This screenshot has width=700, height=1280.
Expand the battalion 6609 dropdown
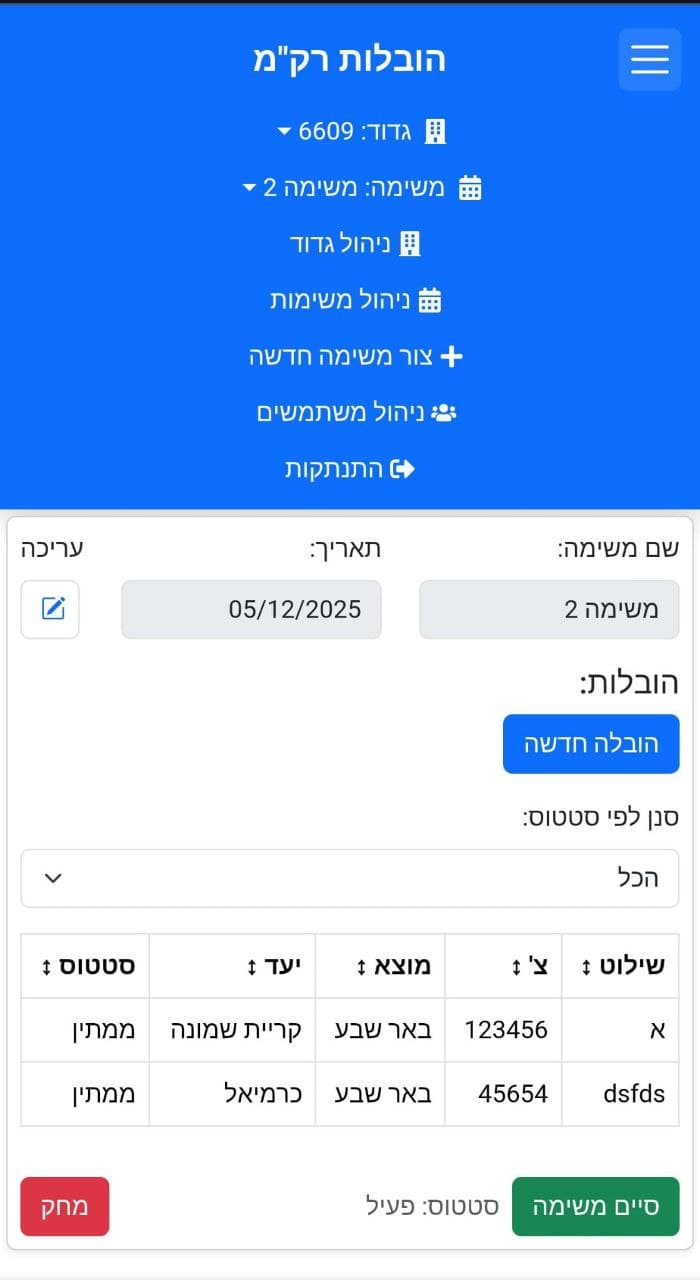361,131
